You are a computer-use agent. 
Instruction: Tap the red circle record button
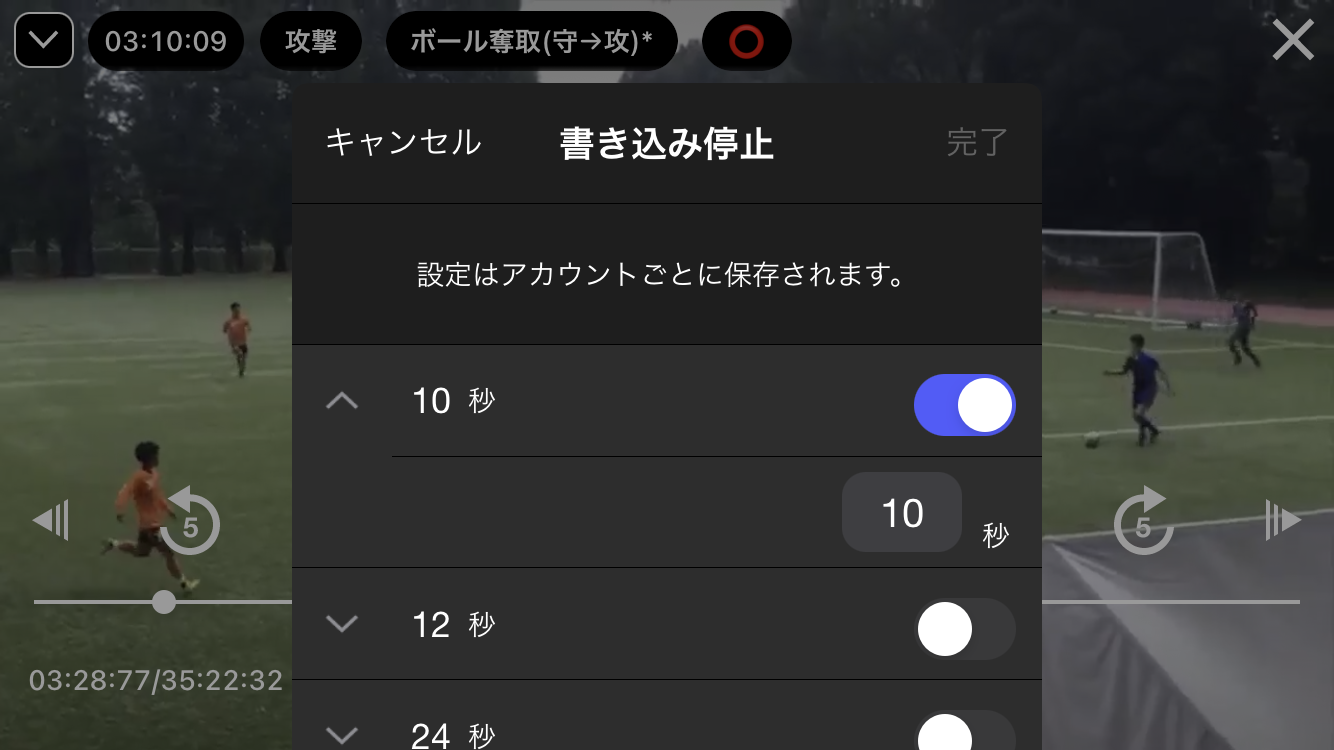click(x=746, y=41)
